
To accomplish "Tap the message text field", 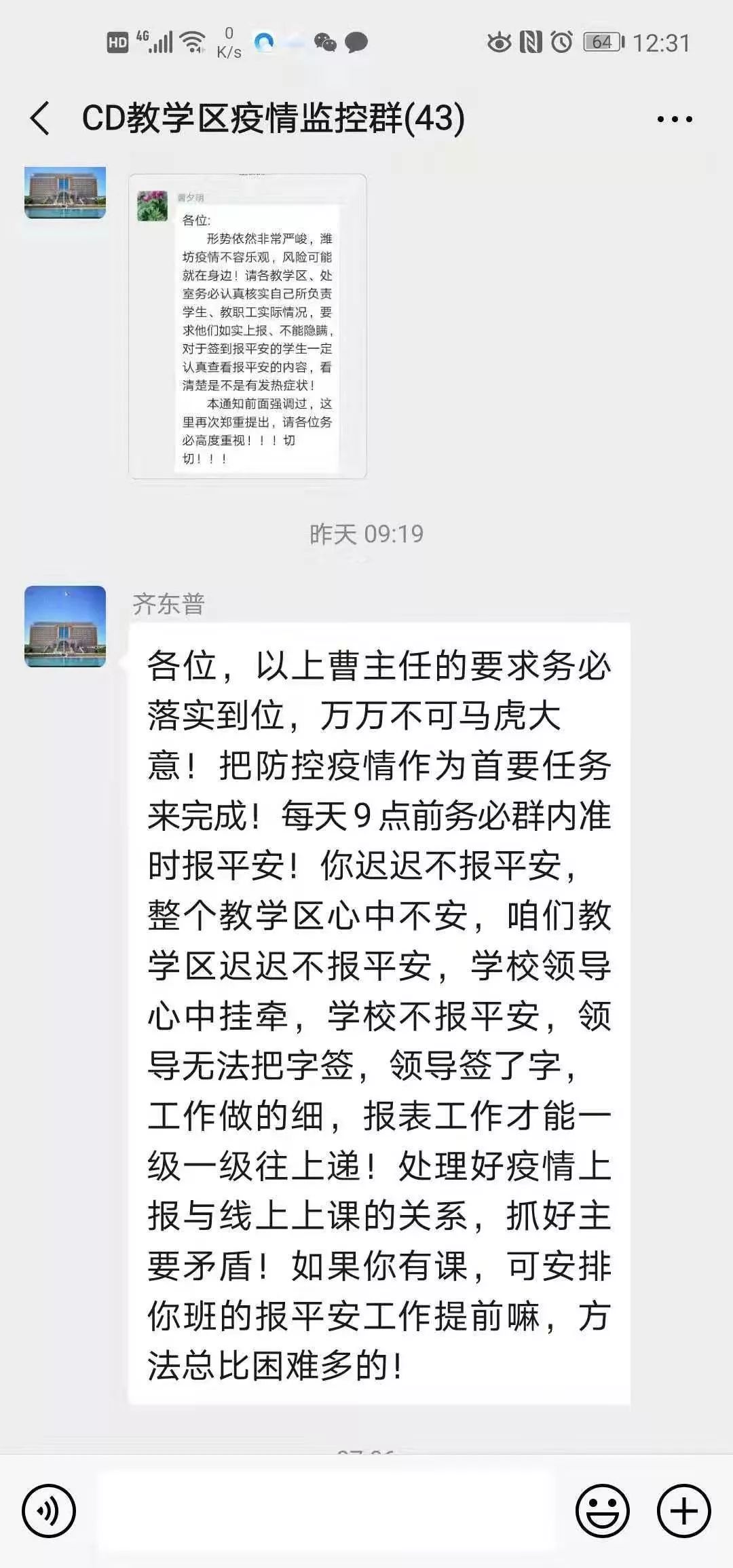I will coord(326,1511).
